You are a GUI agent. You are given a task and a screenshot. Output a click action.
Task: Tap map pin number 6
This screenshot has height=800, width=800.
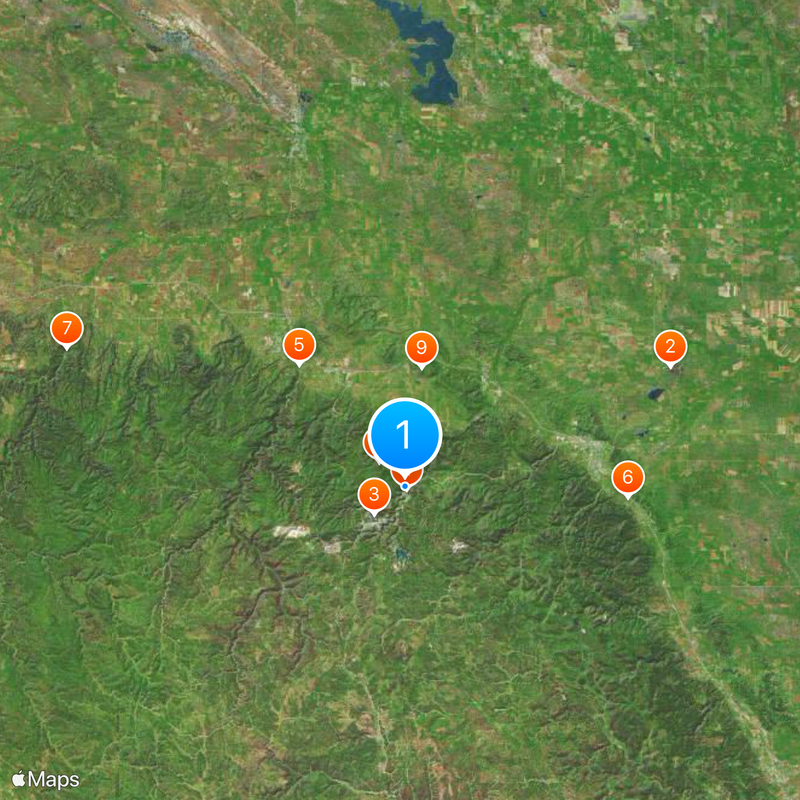[x=627, y=477]
